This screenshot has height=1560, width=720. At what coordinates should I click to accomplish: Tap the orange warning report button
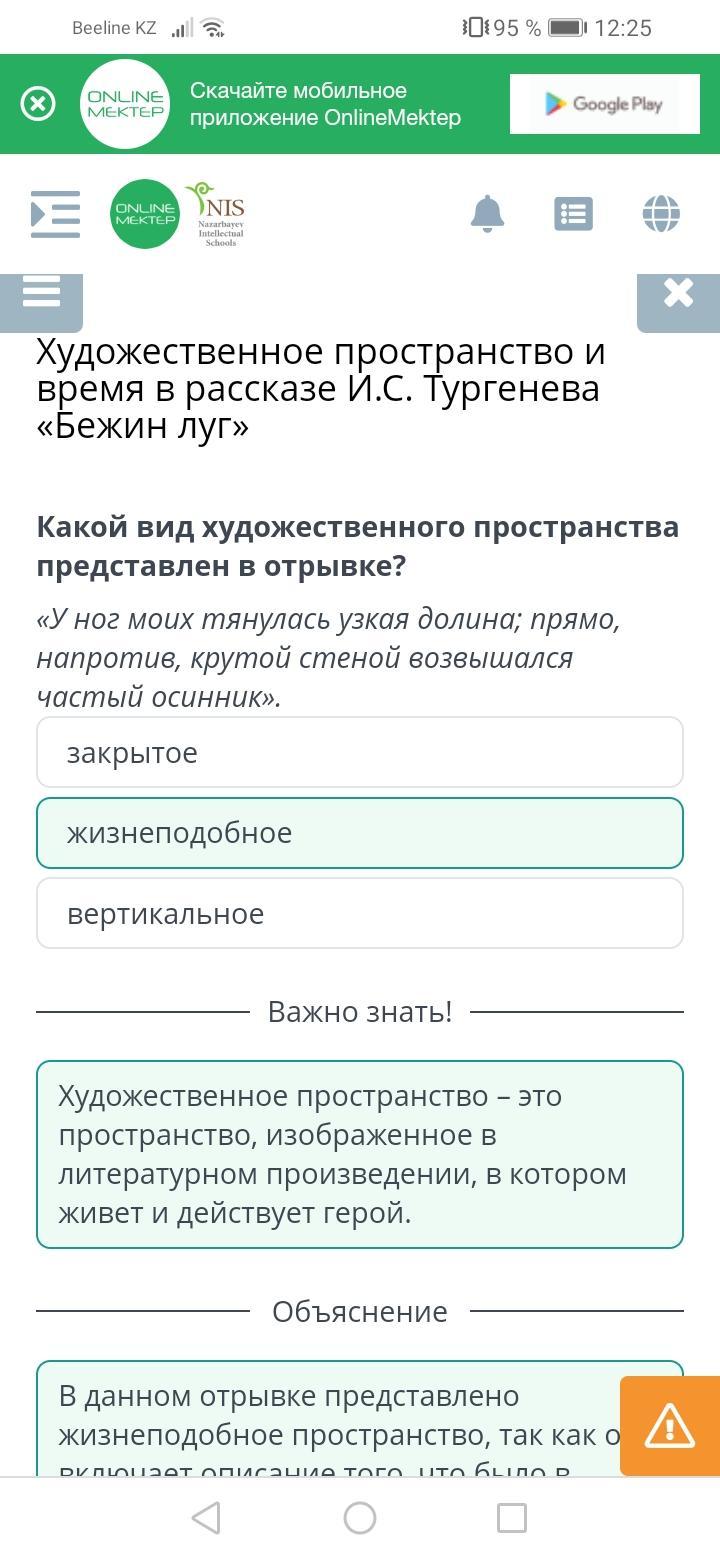670,1425
